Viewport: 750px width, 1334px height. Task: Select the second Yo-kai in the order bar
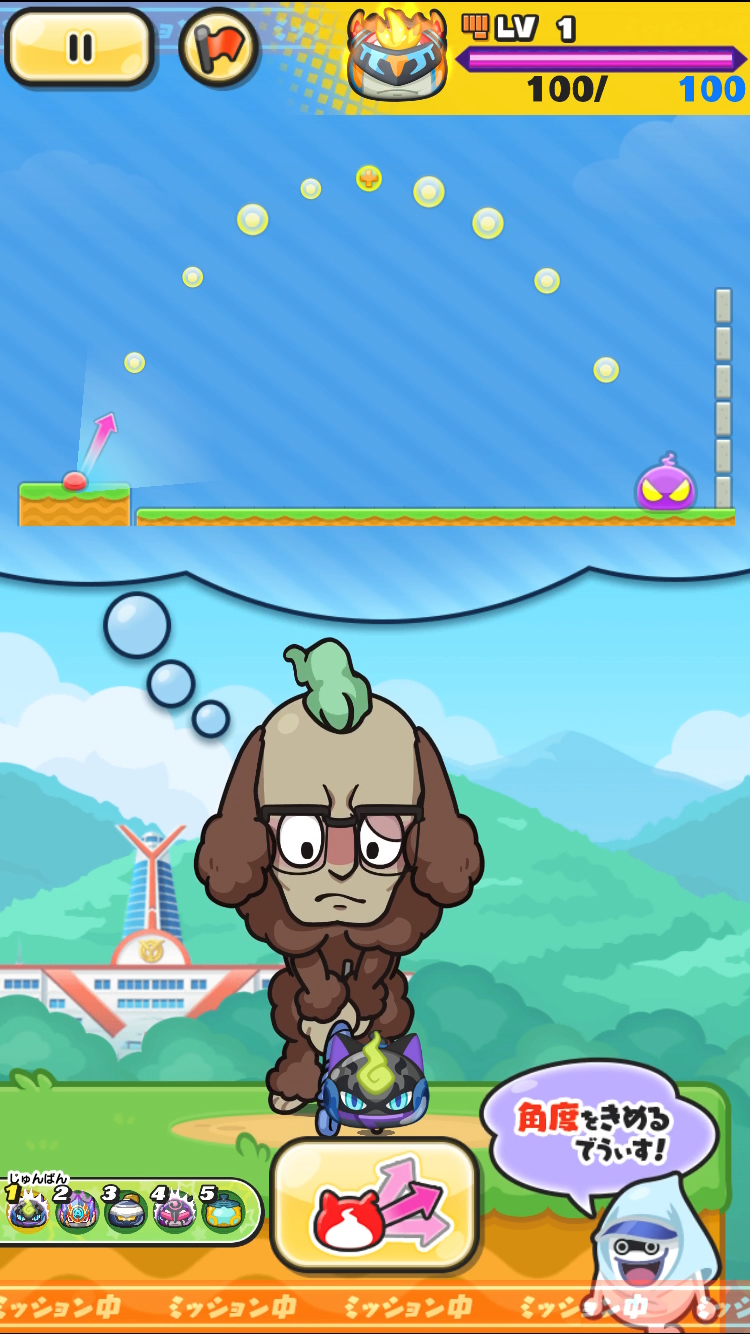tap(76, 1213)
